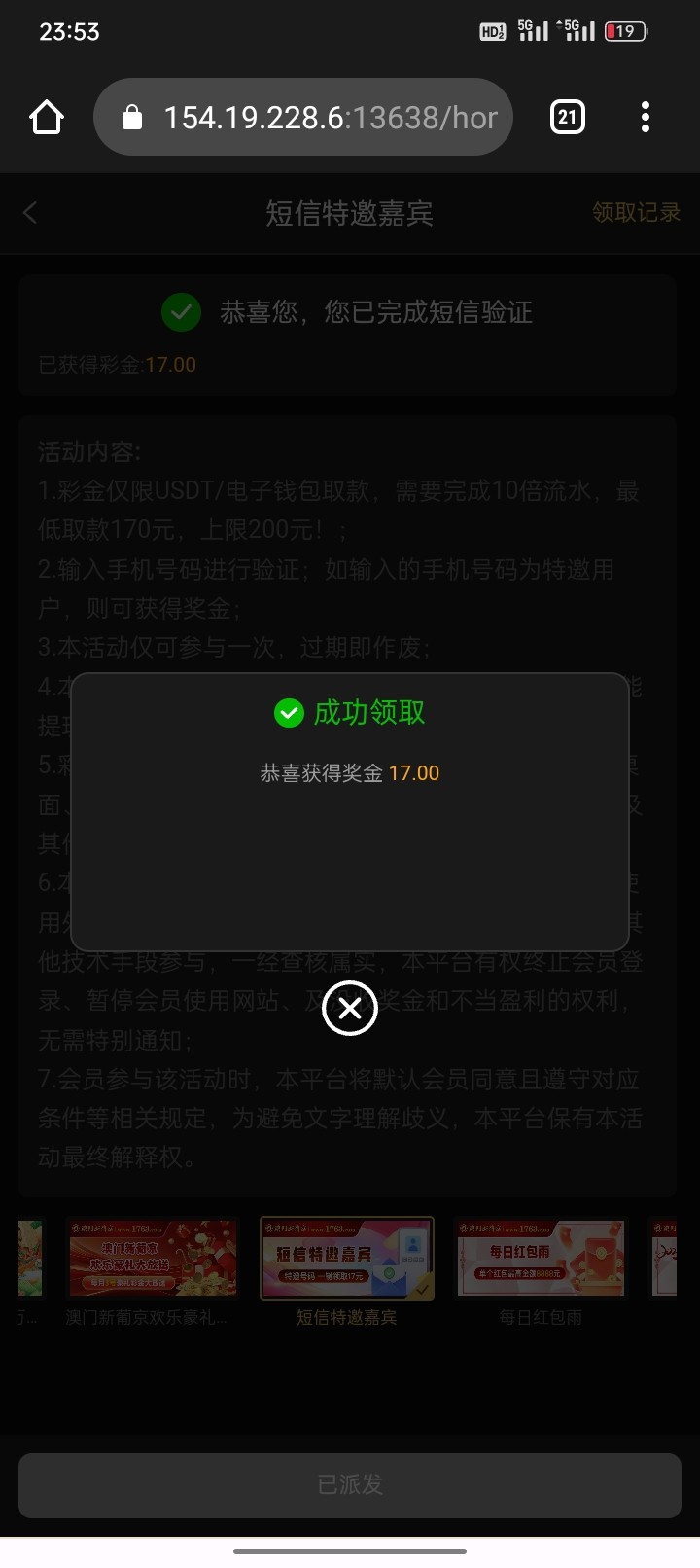The width and height of the screenshot is (700, 1568).
Task: Select the 短信特邀嘉宾 promo card
Action: (346, 1259)
